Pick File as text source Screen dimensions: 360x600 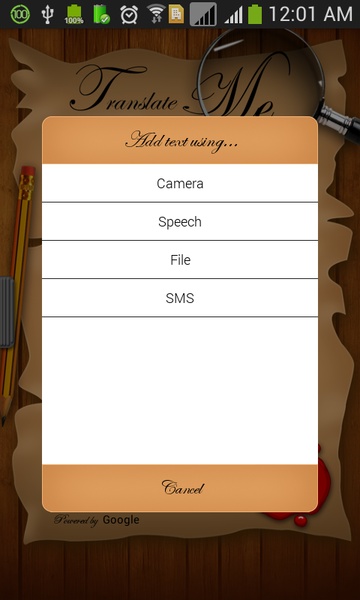pos(180,260)
